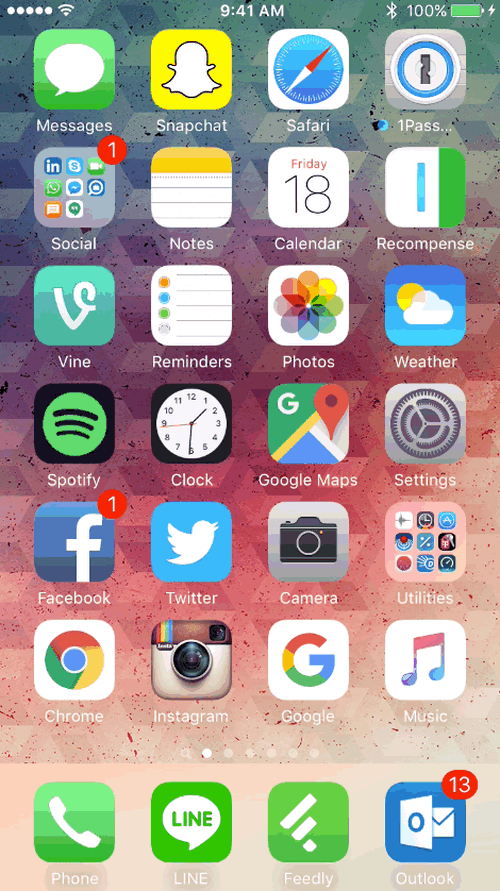The image size is (500, 891).
Task: Open the Social folder
Action: tap(74, 188)
